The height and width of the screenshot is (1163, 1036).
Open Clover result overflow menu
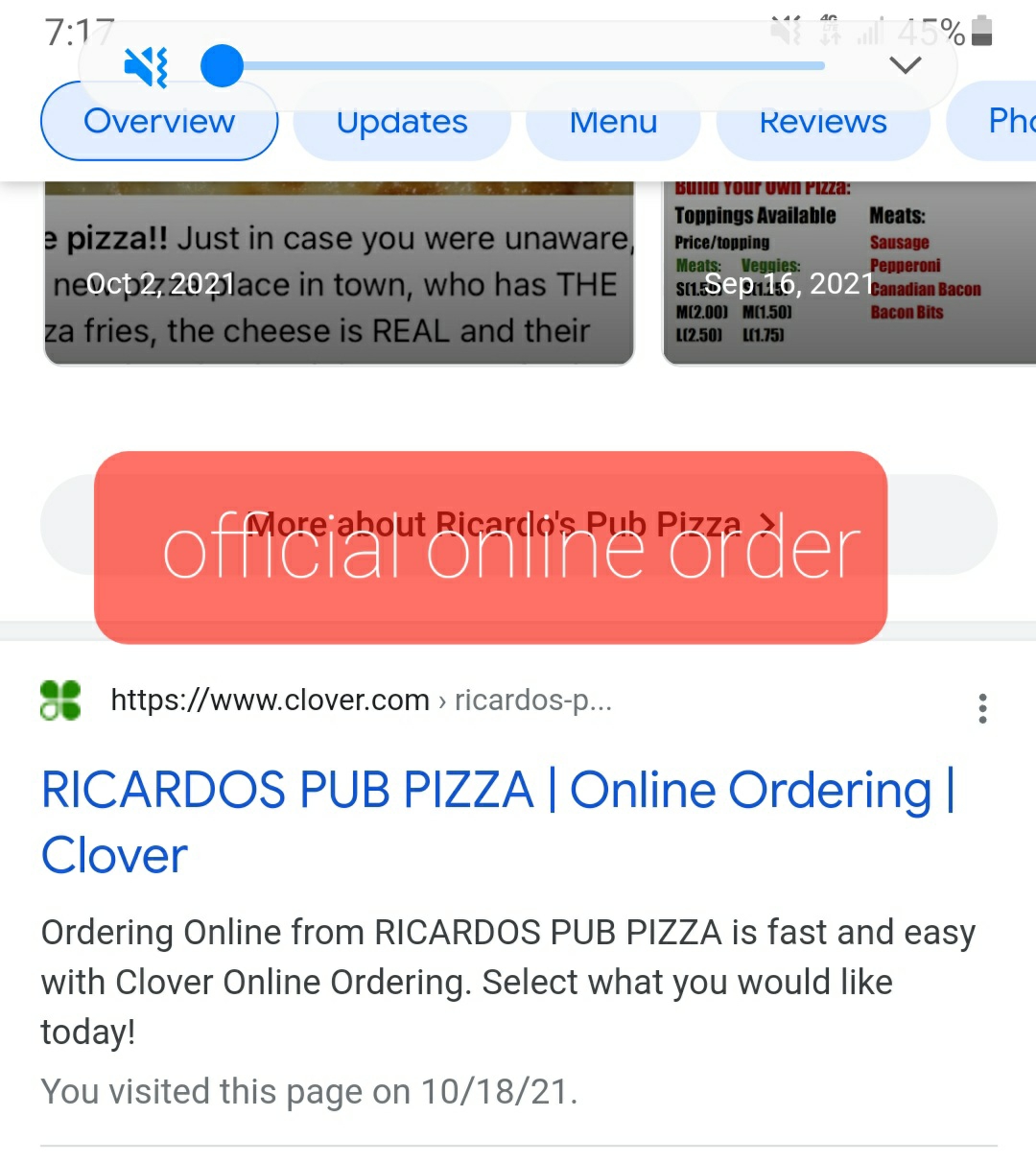coord(982,708)
